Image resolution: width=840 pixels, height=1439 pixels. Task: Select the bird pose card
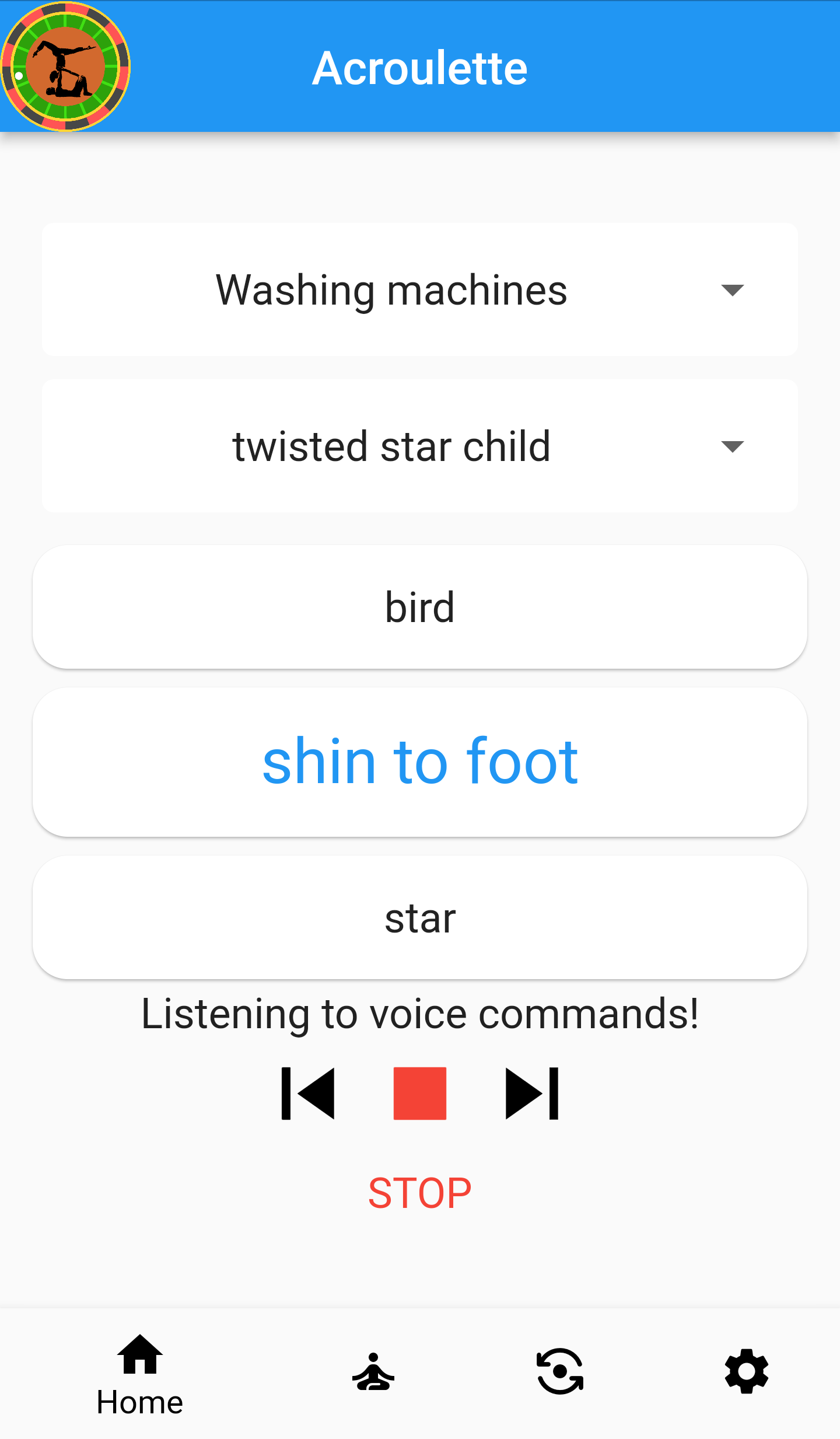420,607
